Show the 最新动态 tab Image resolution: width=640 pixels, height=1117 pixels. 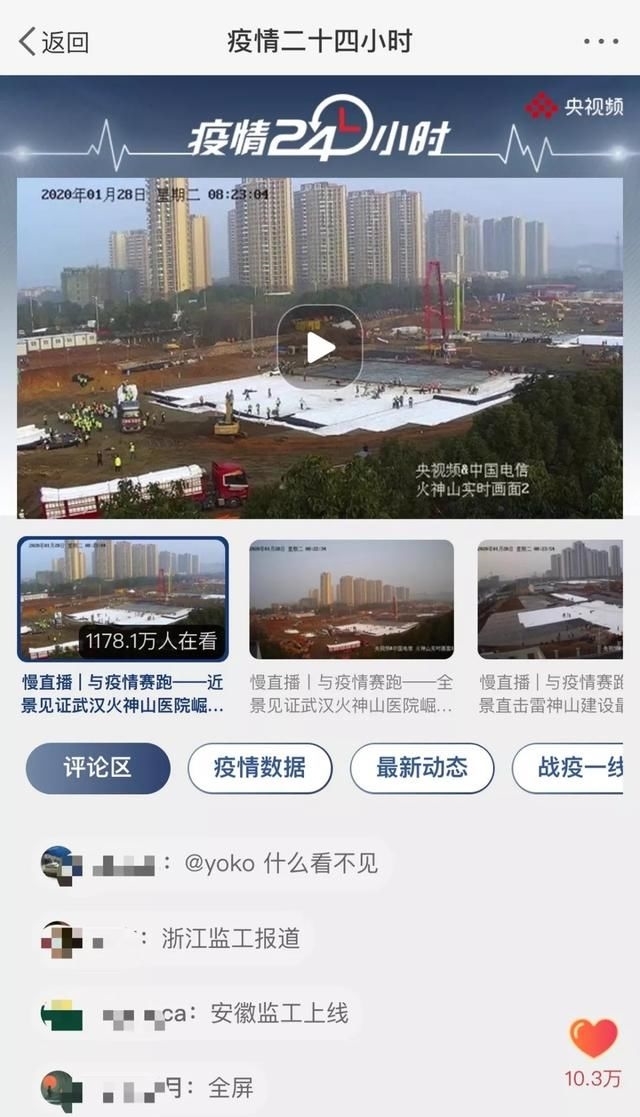(x=421, y=768)
